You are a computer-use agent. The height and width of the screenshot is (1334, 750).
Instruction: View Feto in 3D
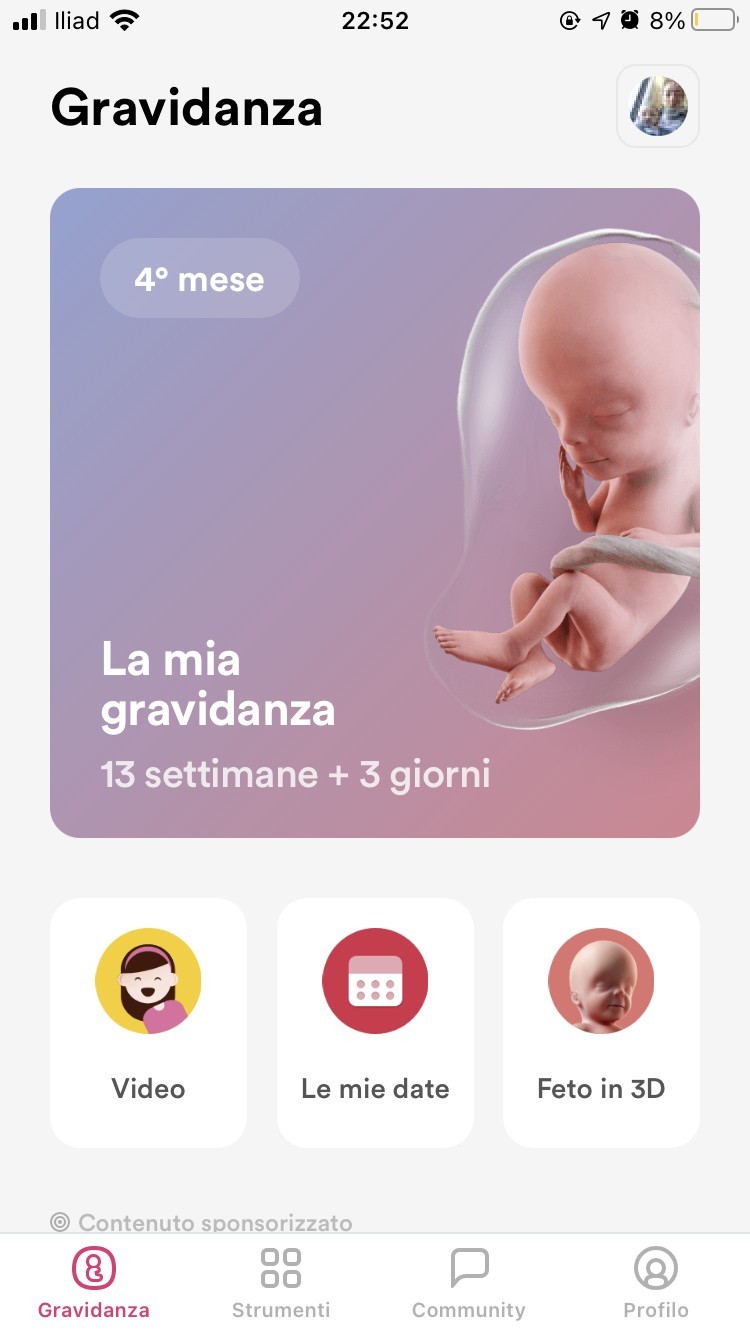[601, 1022]
